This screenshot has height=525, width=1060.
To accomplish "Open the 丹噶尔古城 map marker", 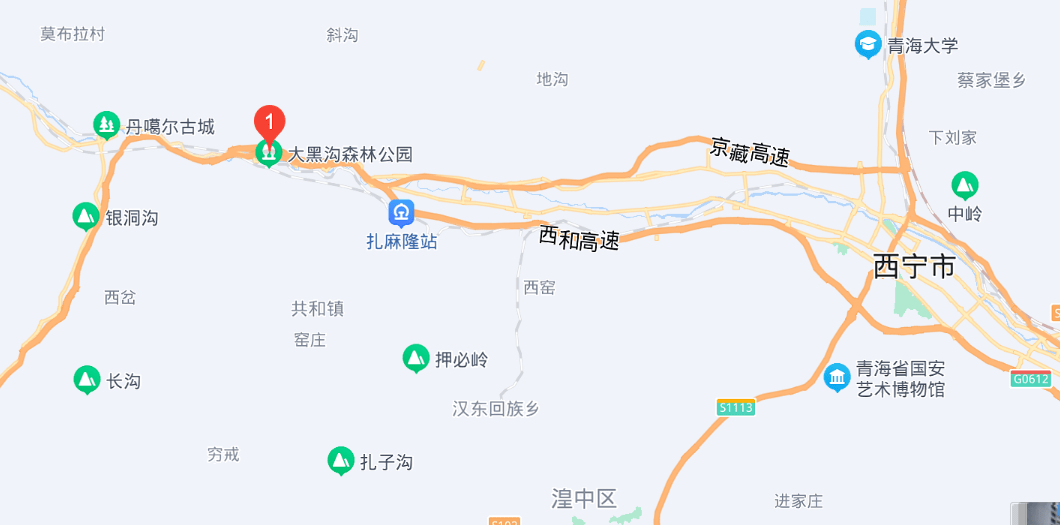I will (106, 125).
